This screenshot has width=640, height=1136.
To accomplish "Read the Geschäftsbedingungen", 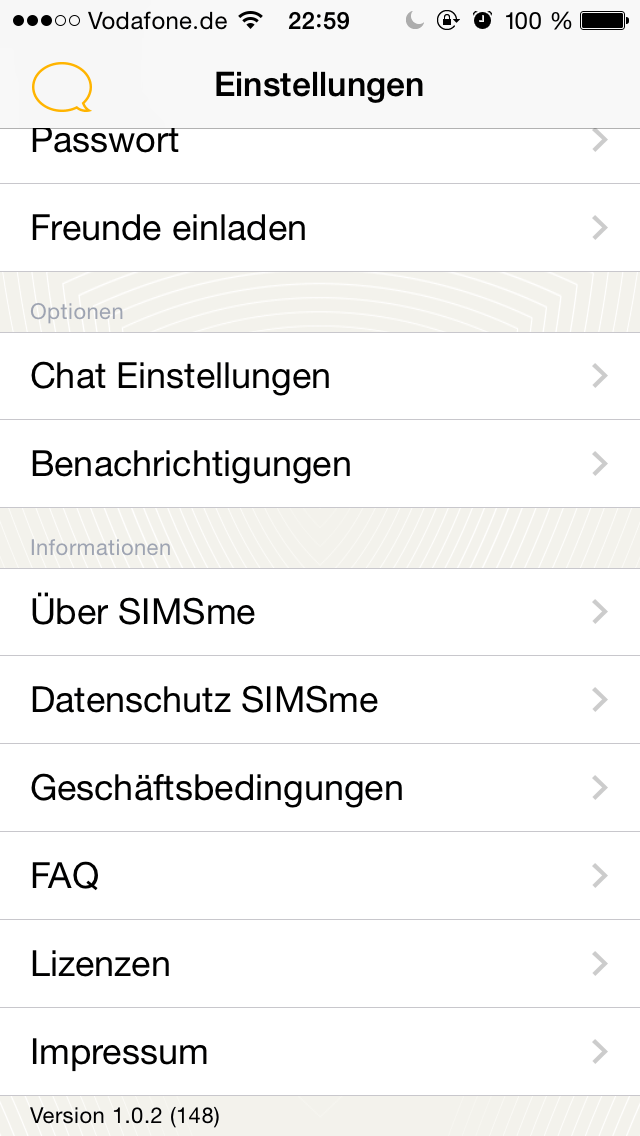I will (x=320, y=788).
